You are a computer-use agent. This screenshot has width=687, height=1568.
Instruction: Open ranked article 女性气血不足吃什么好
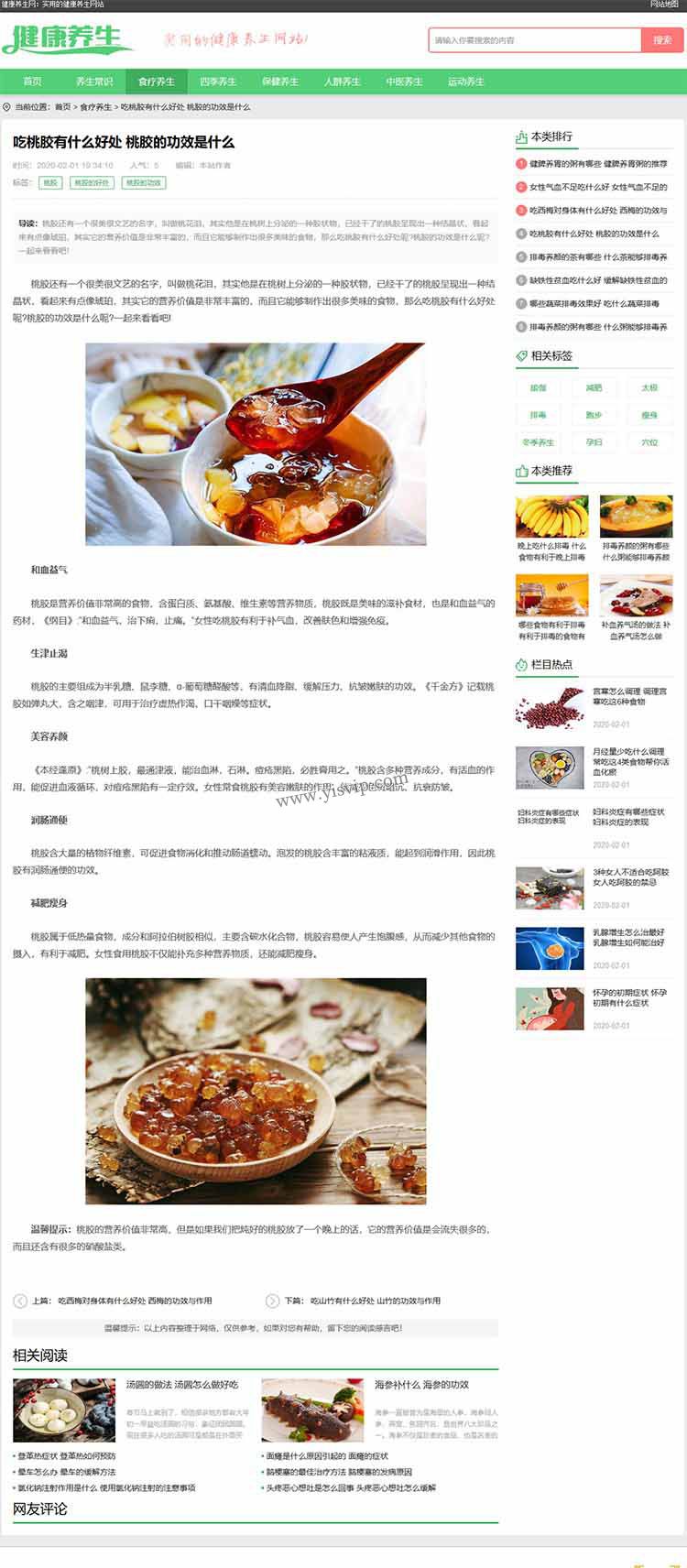pos(597,187)
